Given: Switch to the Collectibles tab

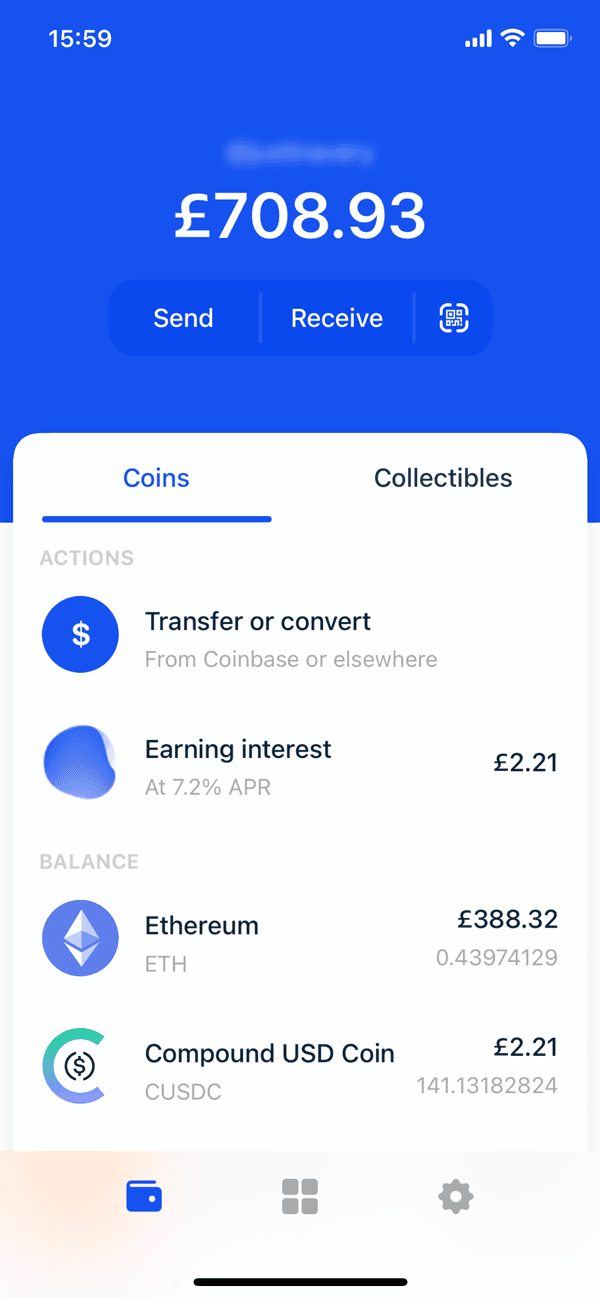Looking at the screenshot, I should 443,478.
